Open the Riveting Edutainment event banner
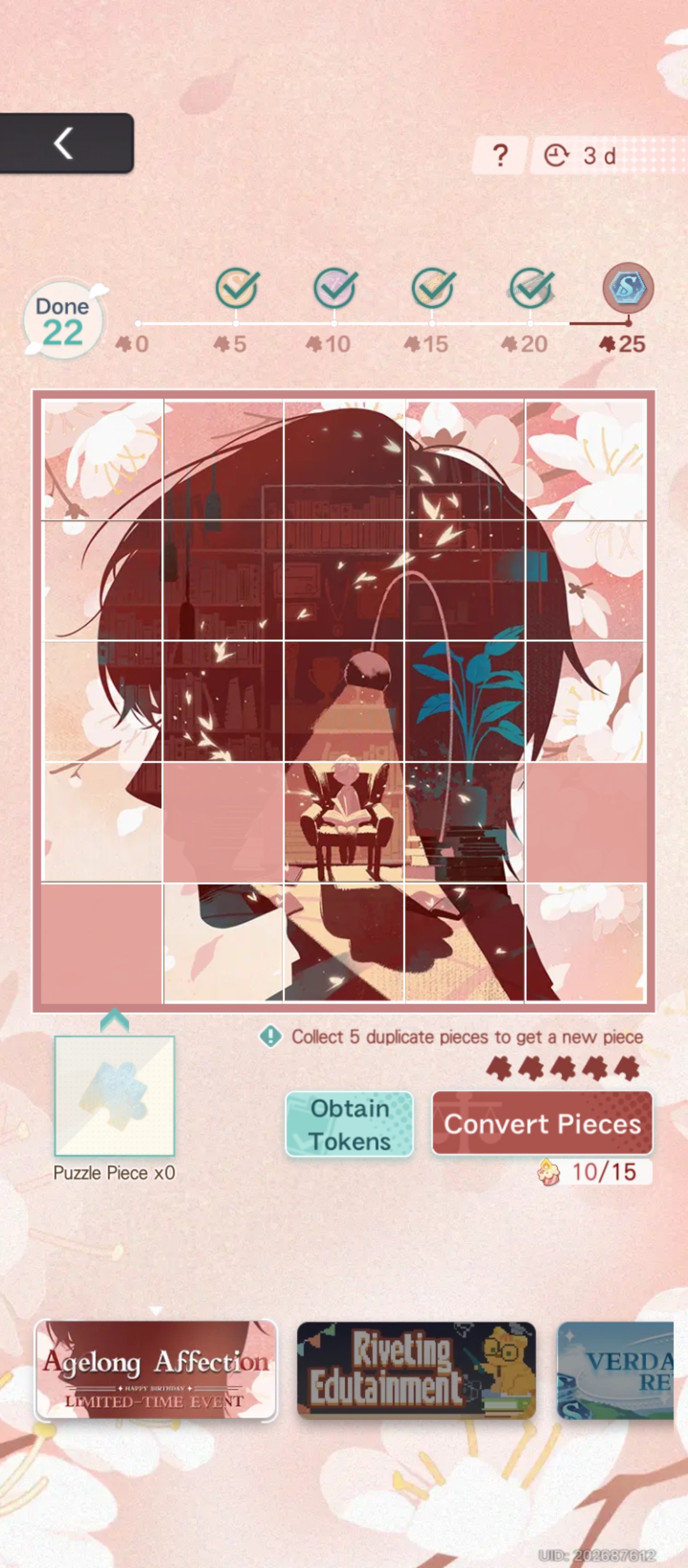688x1568 pixels. (416, 1370)
